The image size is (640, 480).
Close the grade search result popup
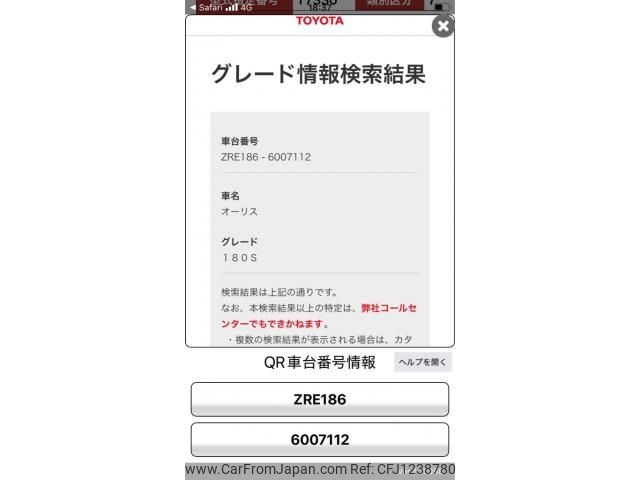point(443,26)
